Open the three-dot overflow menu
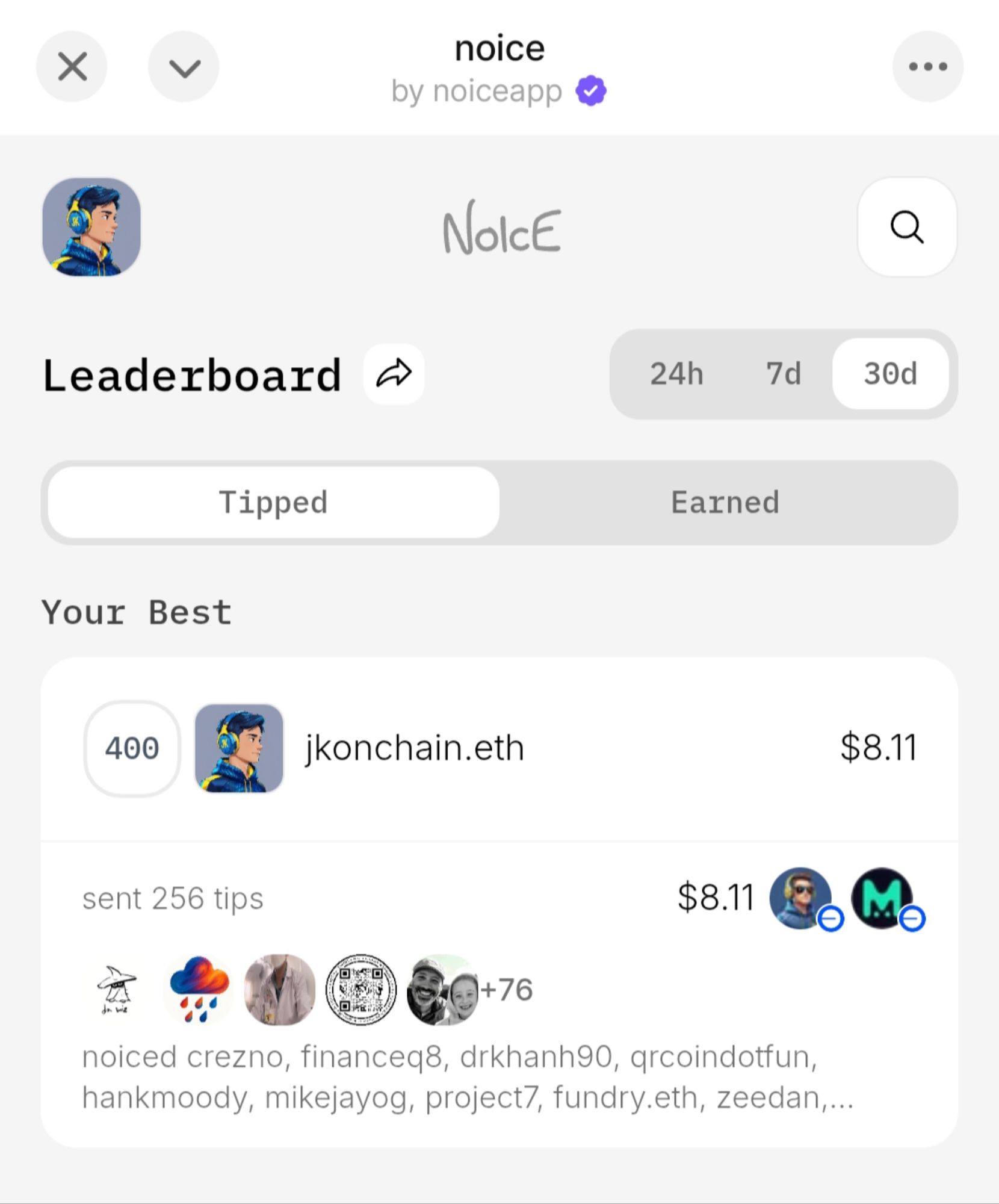The width and height of the screenshot is (999, 1204). [x=927, y=67]
